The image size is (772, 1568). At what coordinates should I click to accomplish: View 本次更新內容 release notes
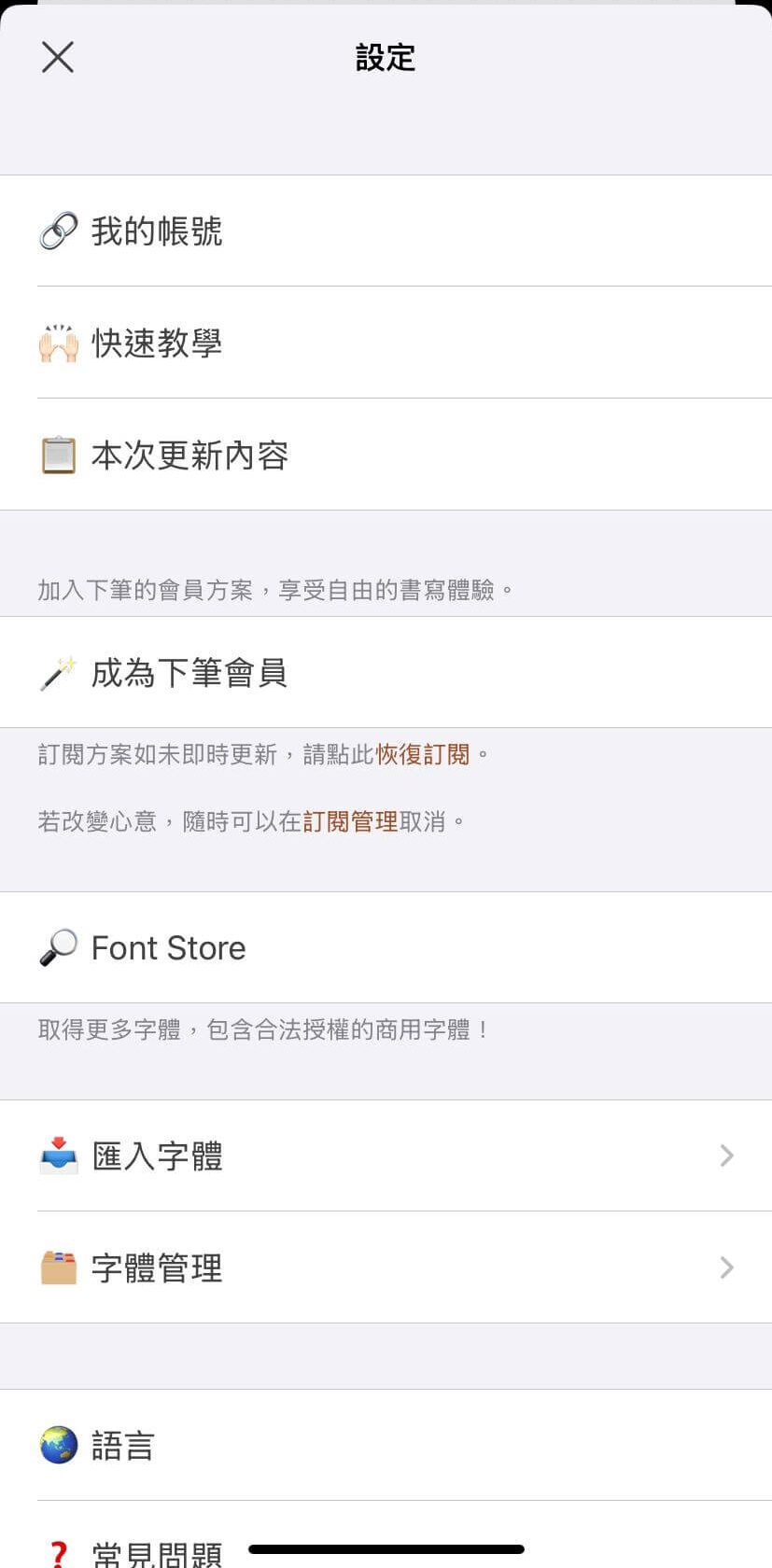pyautogui.click(x=189, y=455)
